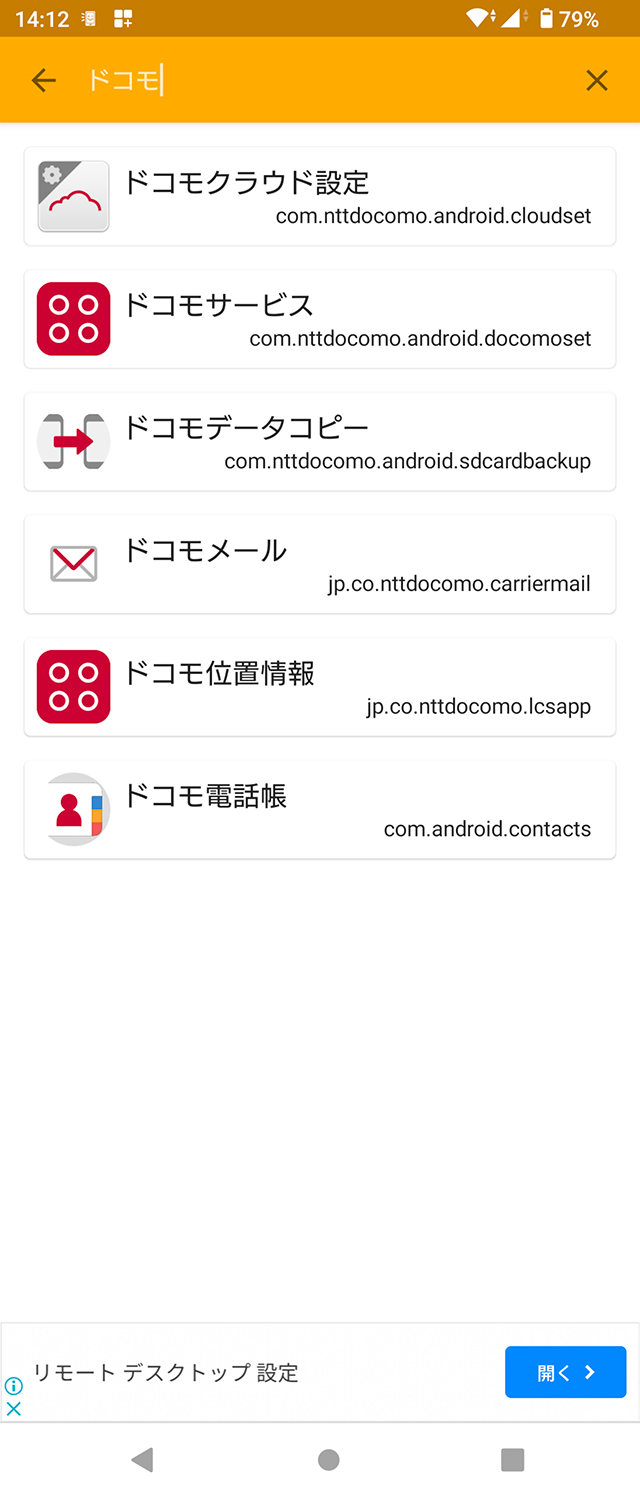640x1495 pixels.
Task: Show ad info via the i icon
Action: coord(14,1386)
